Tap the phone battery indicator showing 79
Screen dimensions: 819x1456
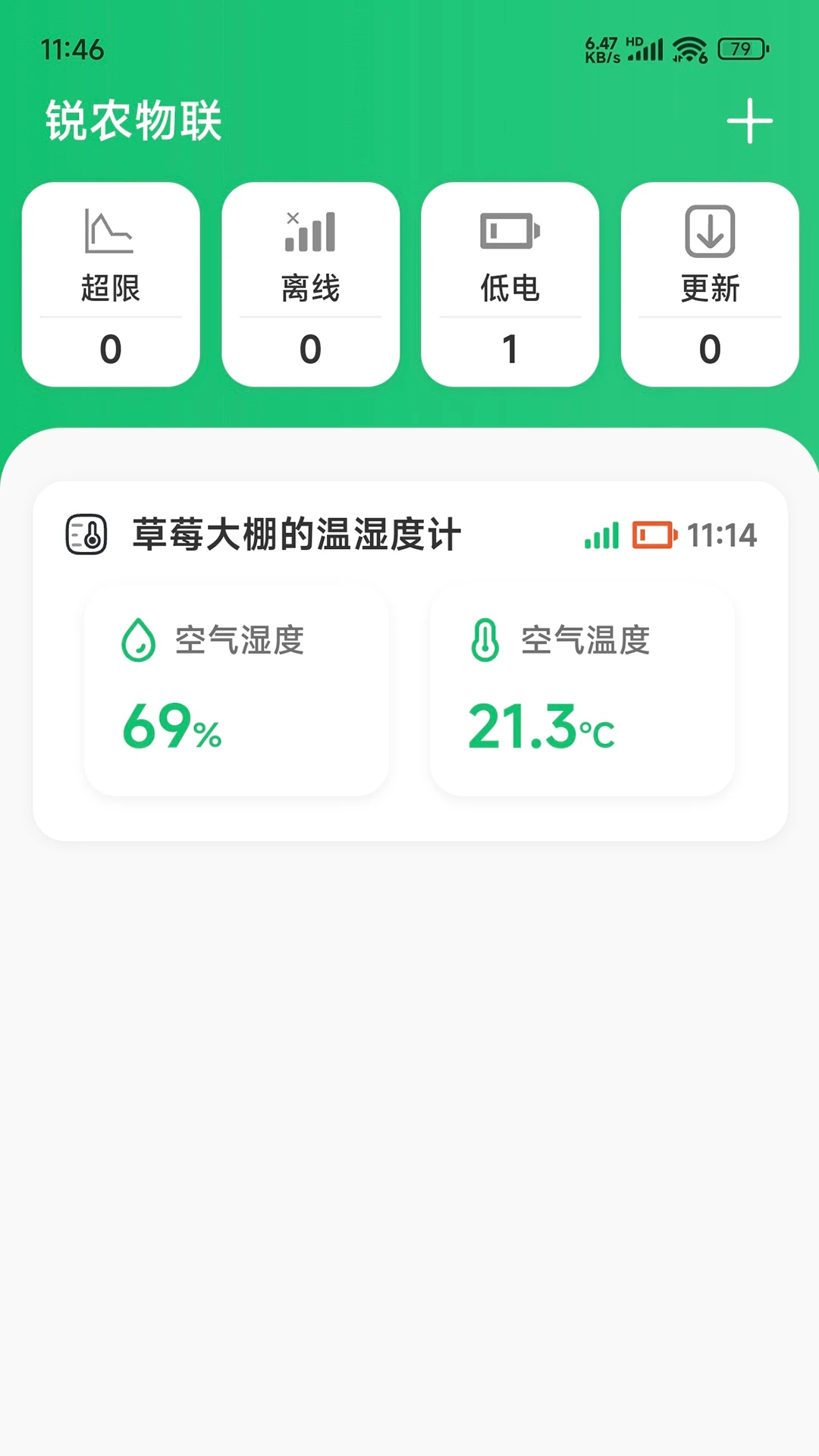pos(740,49)
